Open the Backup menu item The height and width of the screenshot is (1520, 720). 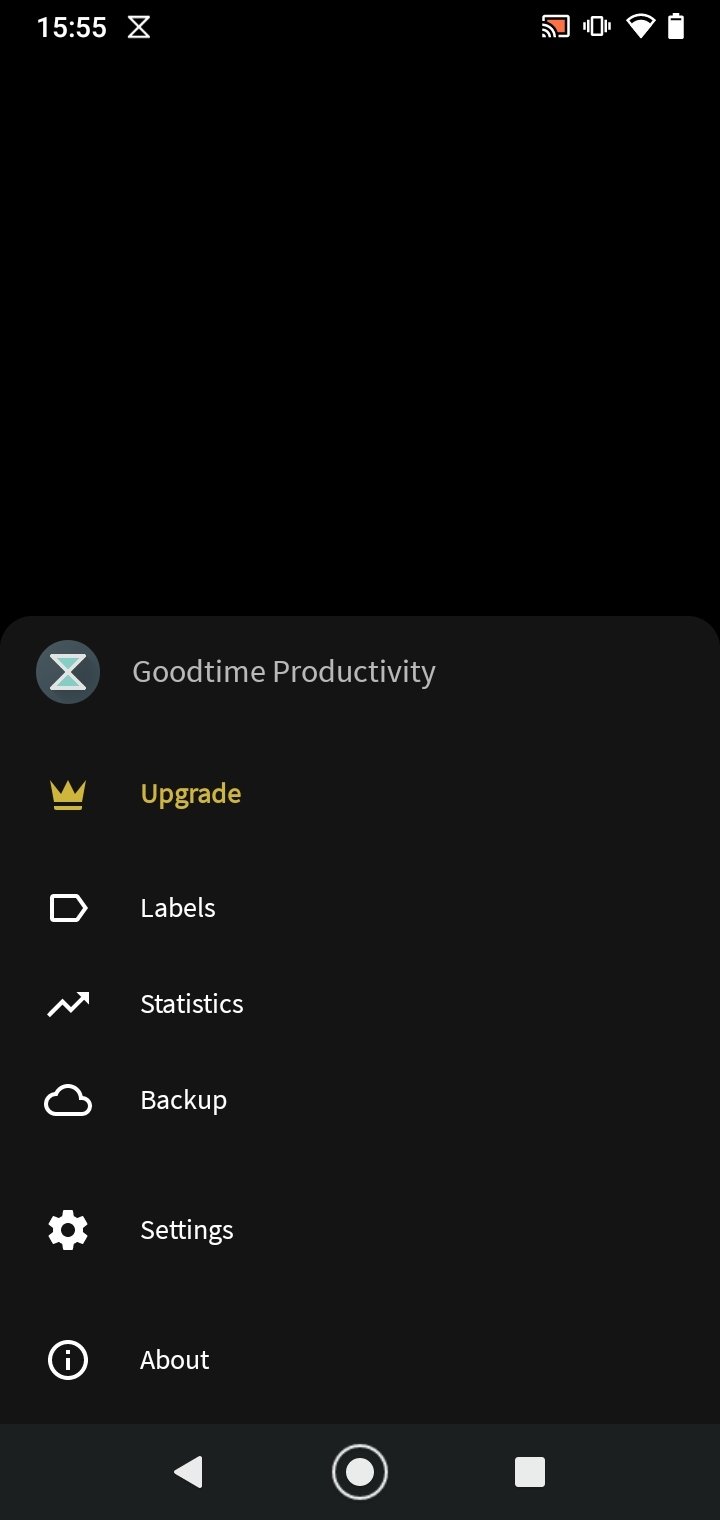360,1100
